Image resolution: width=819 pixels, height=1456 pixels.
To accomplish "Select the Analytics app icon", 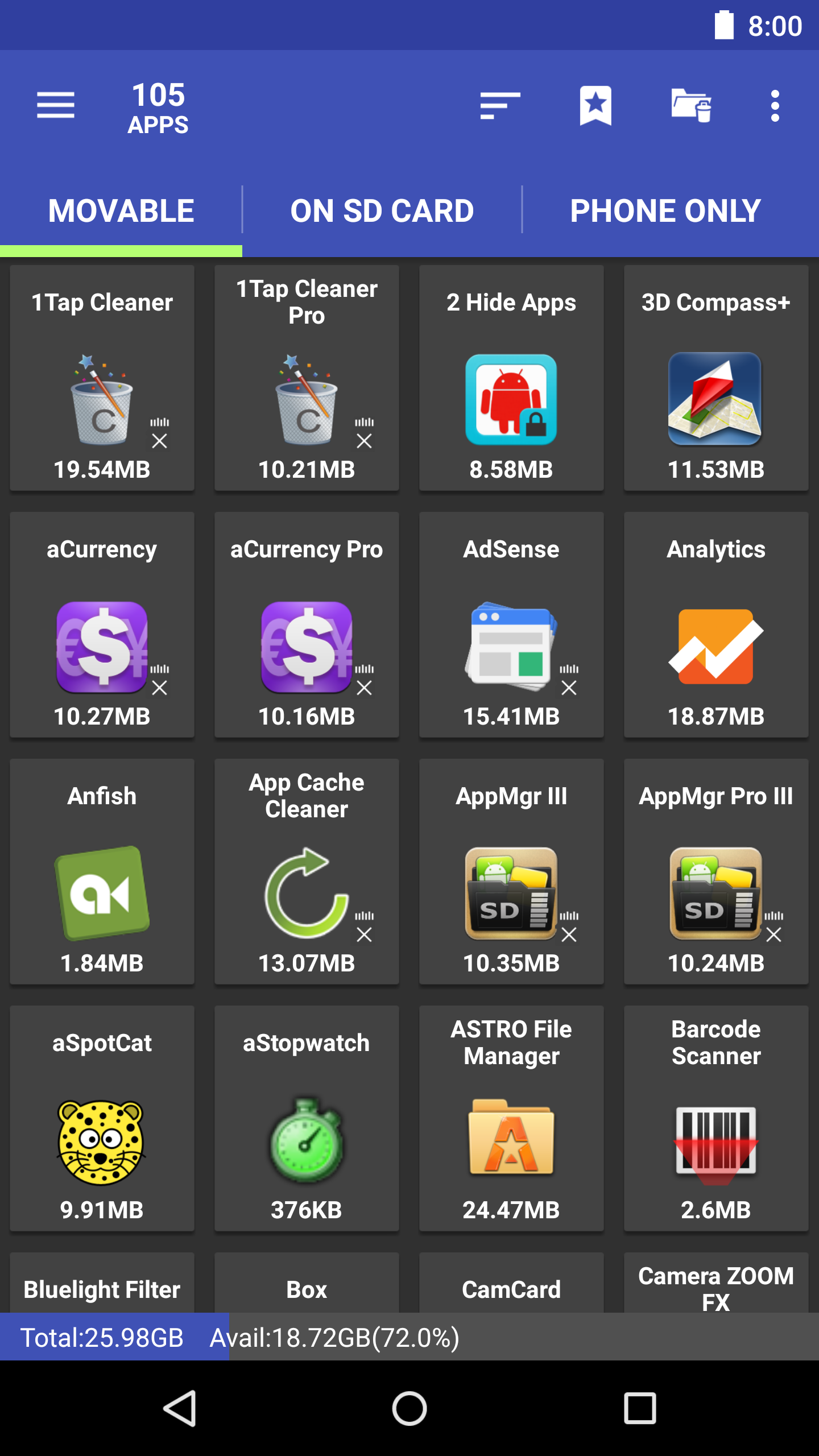I will coord(715,648).
